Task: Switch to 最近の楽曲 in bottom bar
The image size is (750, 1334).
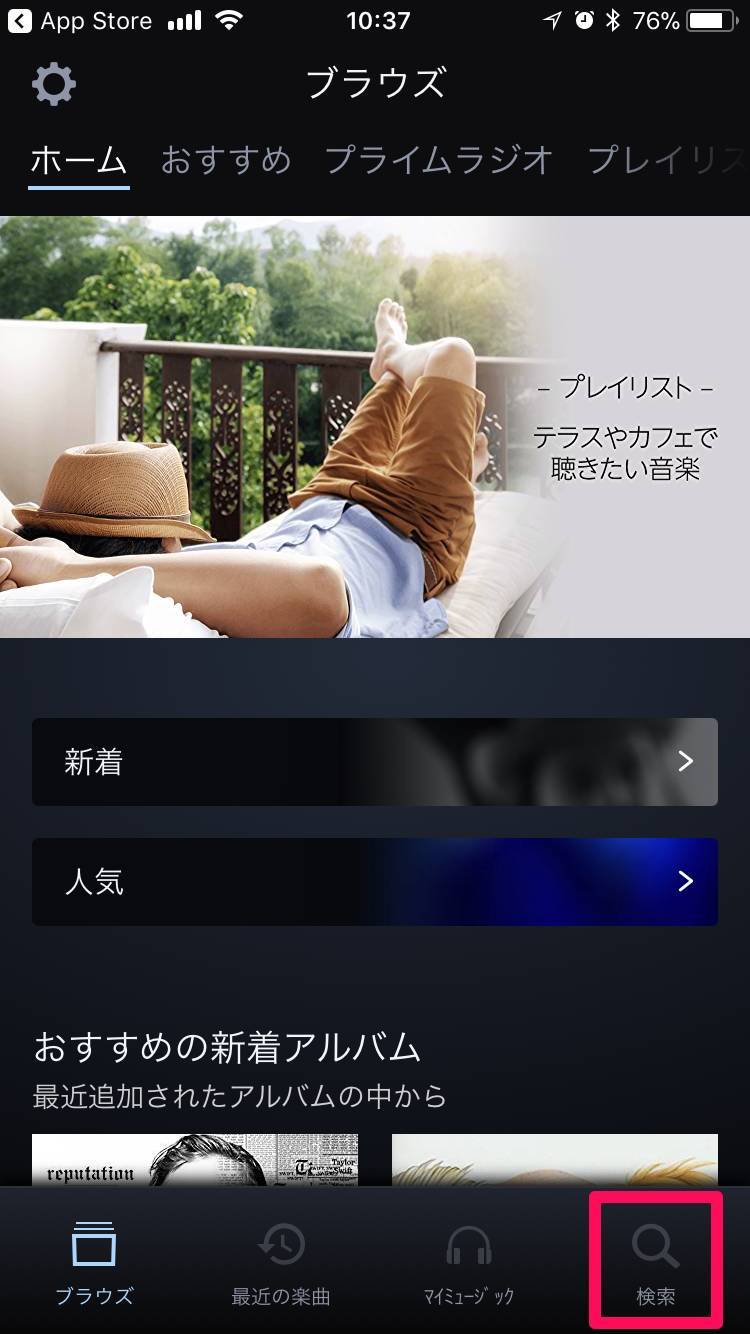Action: (x=281, y=1262)
